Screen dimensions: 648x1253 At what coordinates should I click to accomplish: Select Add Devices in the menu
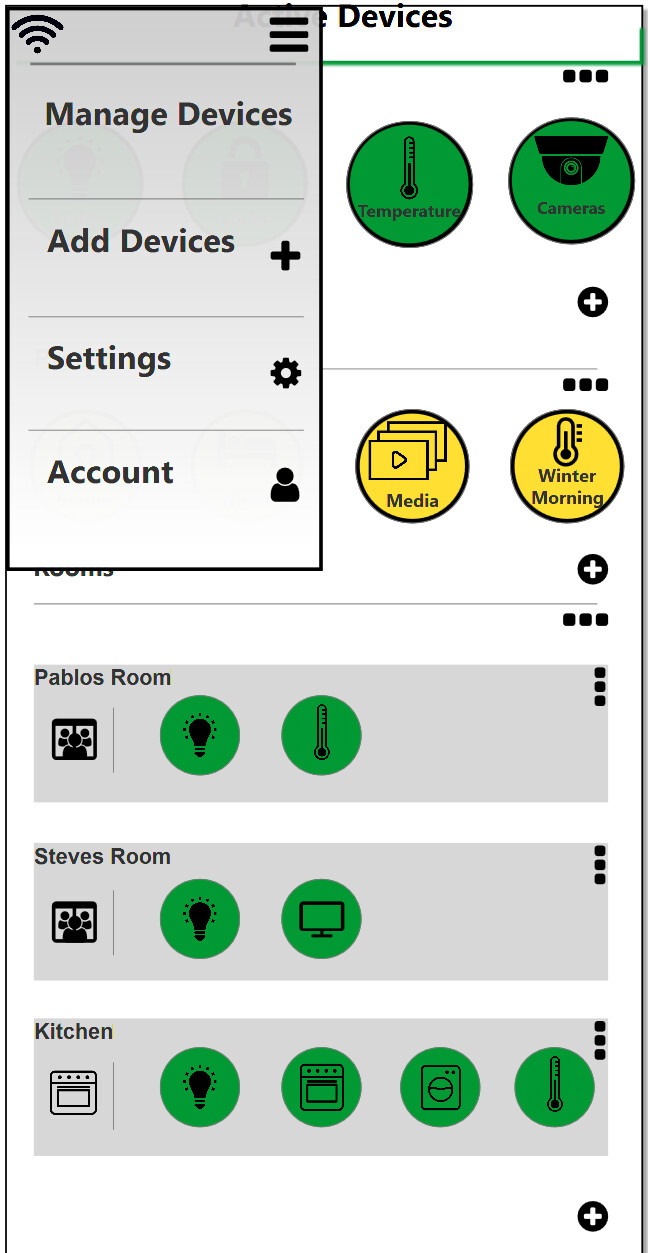click(x=142, y=241)
